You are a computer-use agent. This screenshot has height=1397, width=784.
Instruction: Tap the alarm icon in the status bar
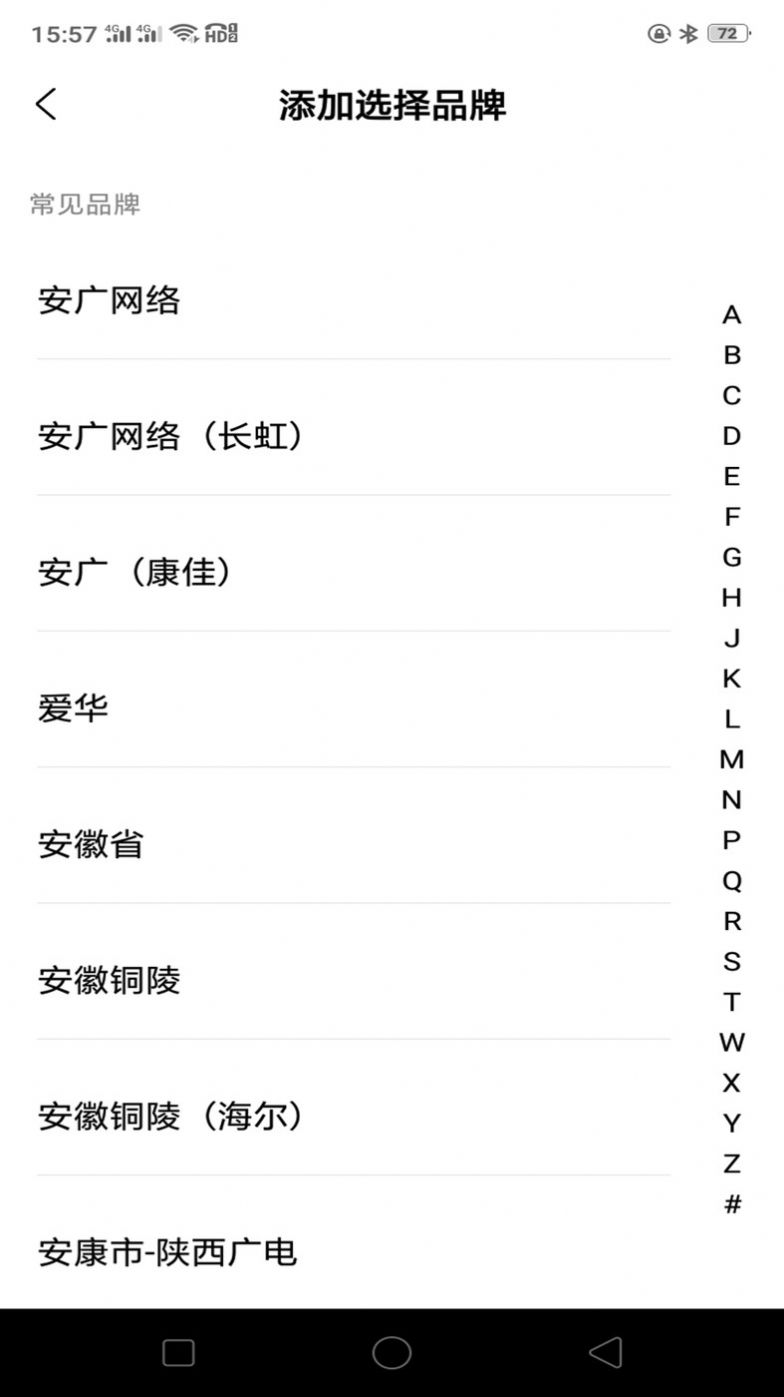pyautogui.click(x=657, y=33)
